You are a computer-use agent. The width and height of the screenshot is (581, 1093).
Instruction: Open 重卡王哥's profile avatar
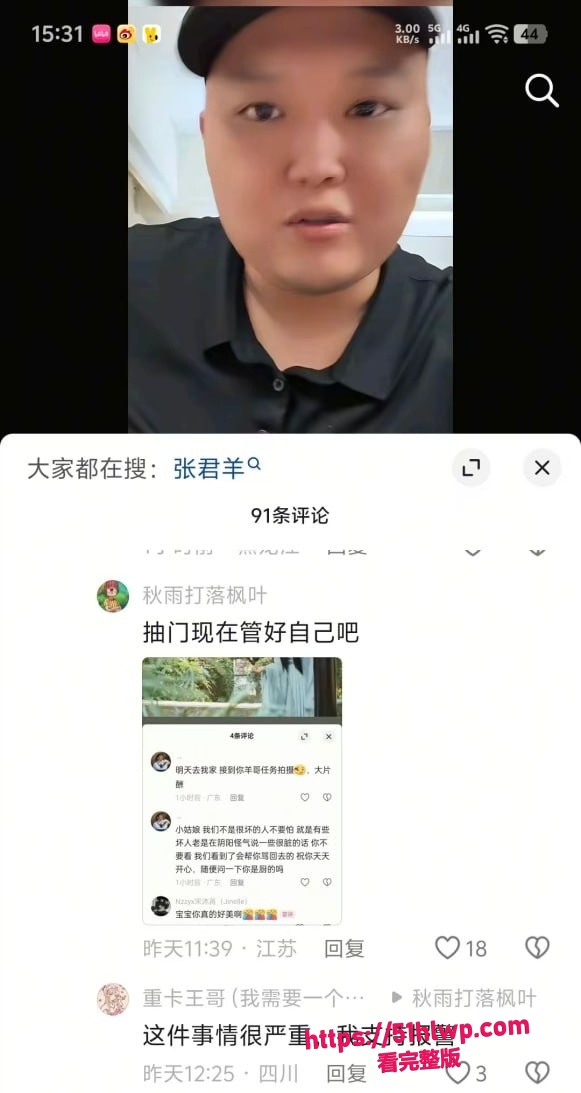tap(113, 1000)
